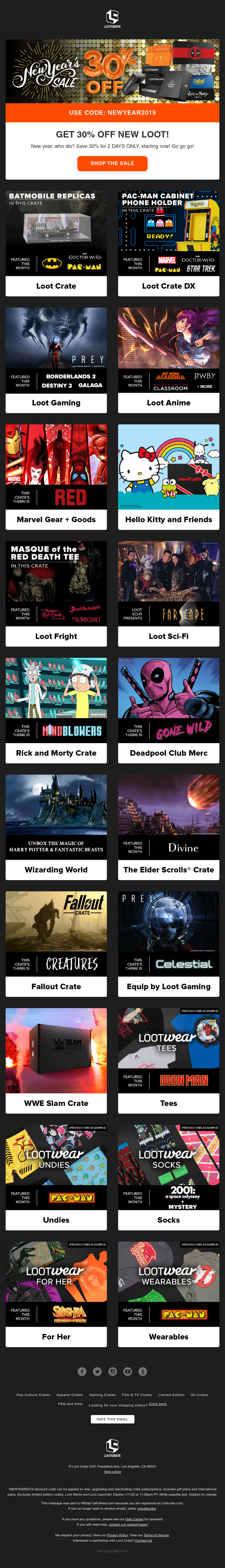Open the Loot Crate card
Screen dimensions: 225x1568
point(56,285)
